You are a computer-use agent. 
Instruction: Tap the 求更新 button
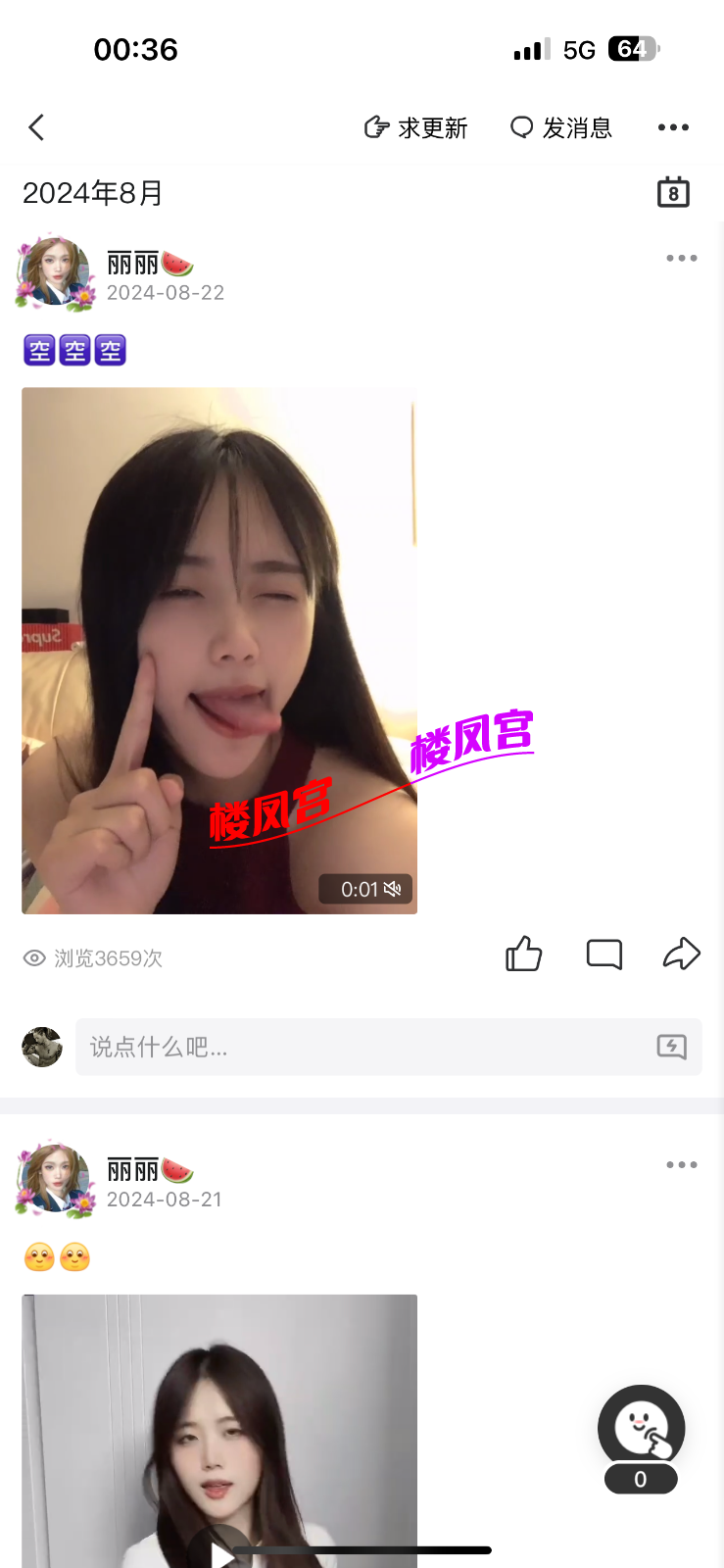click(415, 127)
